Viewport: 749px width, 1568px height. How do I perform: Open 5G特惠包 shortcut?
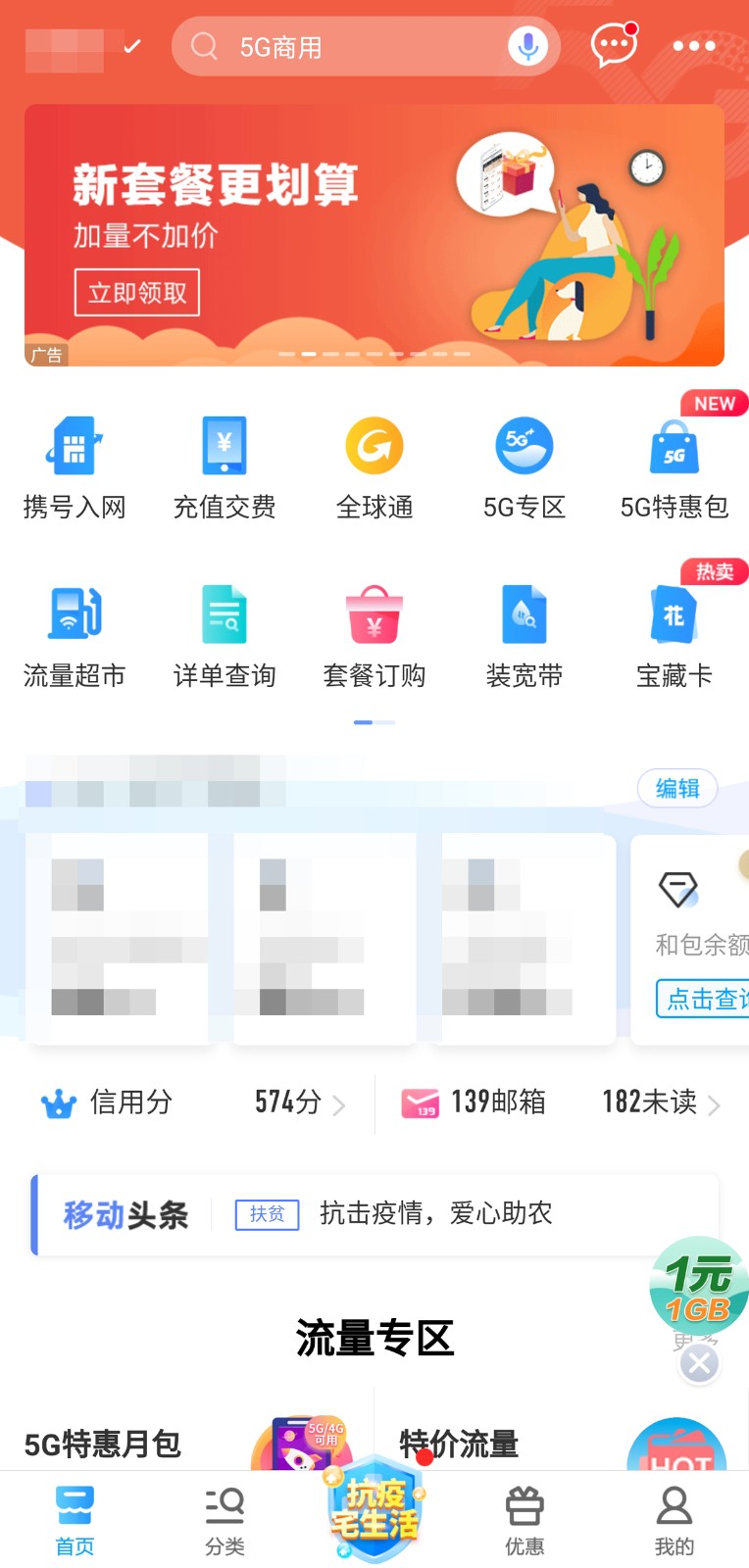tap(674, 467)
